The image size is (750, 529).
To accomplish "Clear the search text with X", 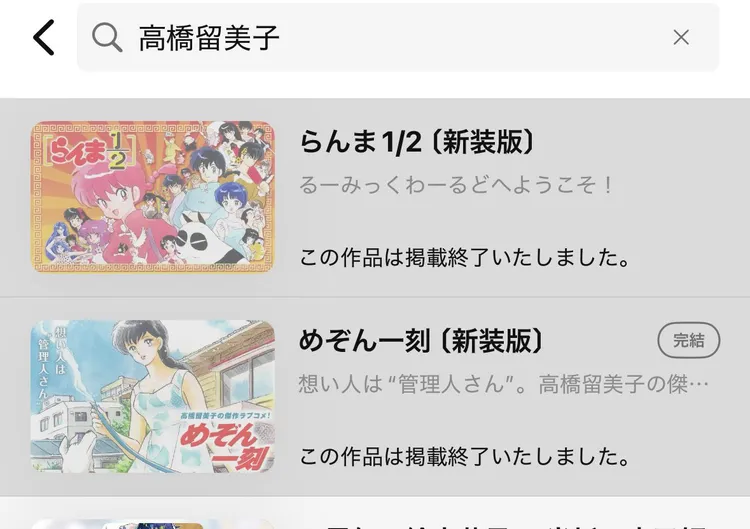I will click(681, 38).
